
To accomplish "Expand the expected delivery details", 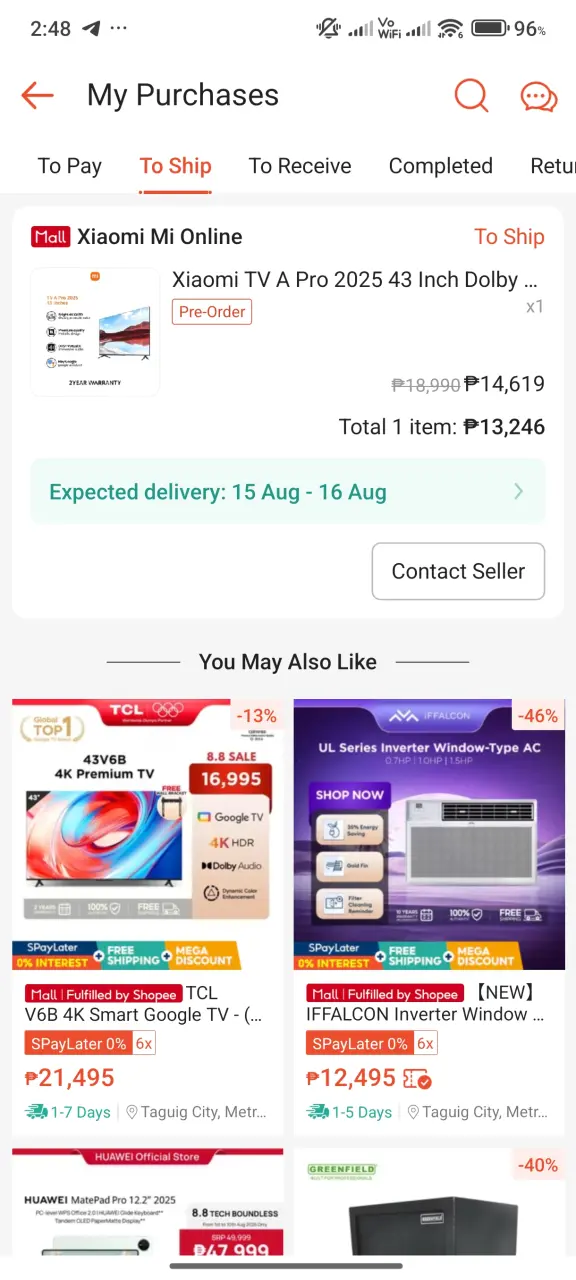I will (x=288, y=491).
